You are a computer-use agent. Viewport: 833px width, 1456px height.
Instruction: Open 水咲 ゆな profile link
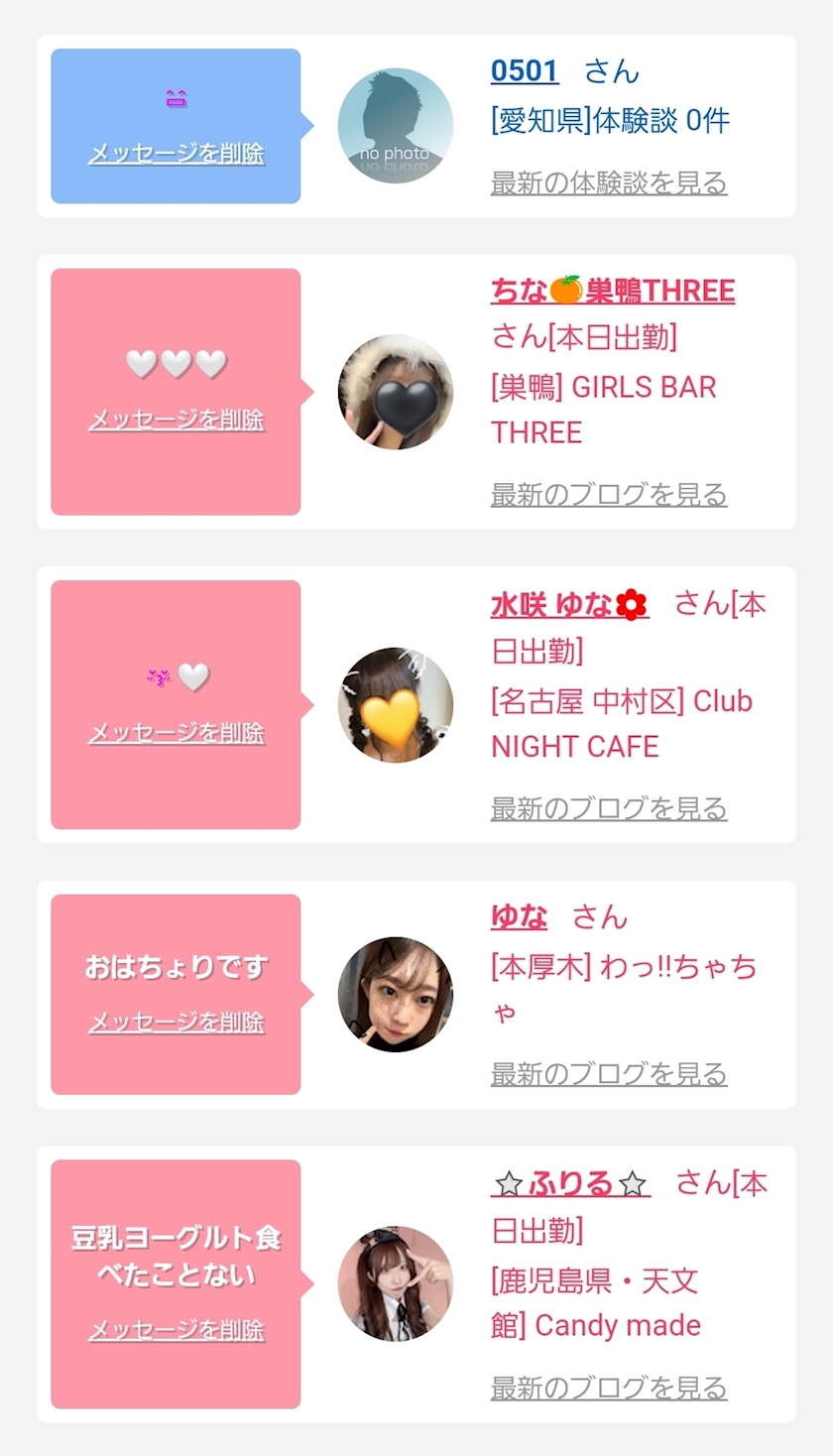click(570, 604)
